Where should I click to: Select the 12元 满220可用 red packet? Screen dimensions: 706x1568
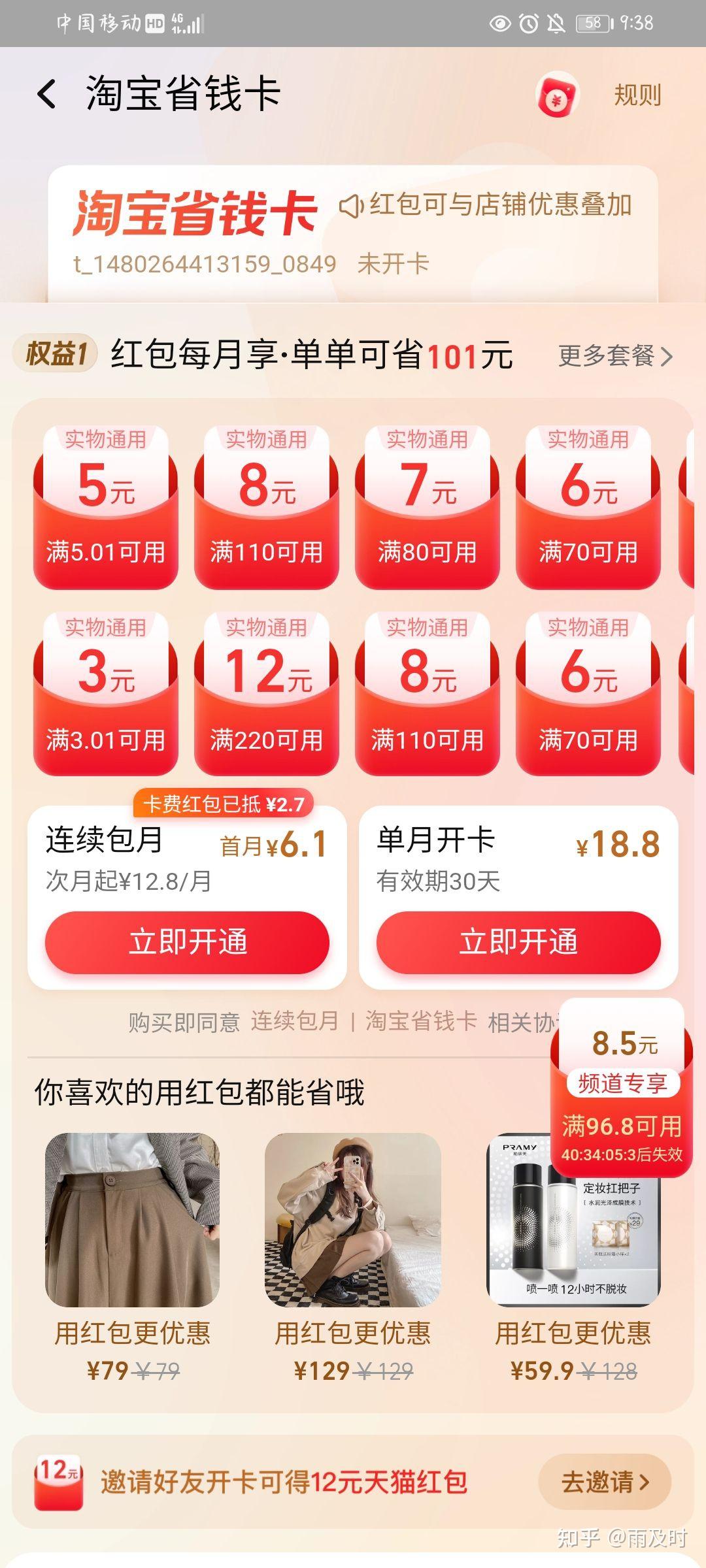[267, 694]
